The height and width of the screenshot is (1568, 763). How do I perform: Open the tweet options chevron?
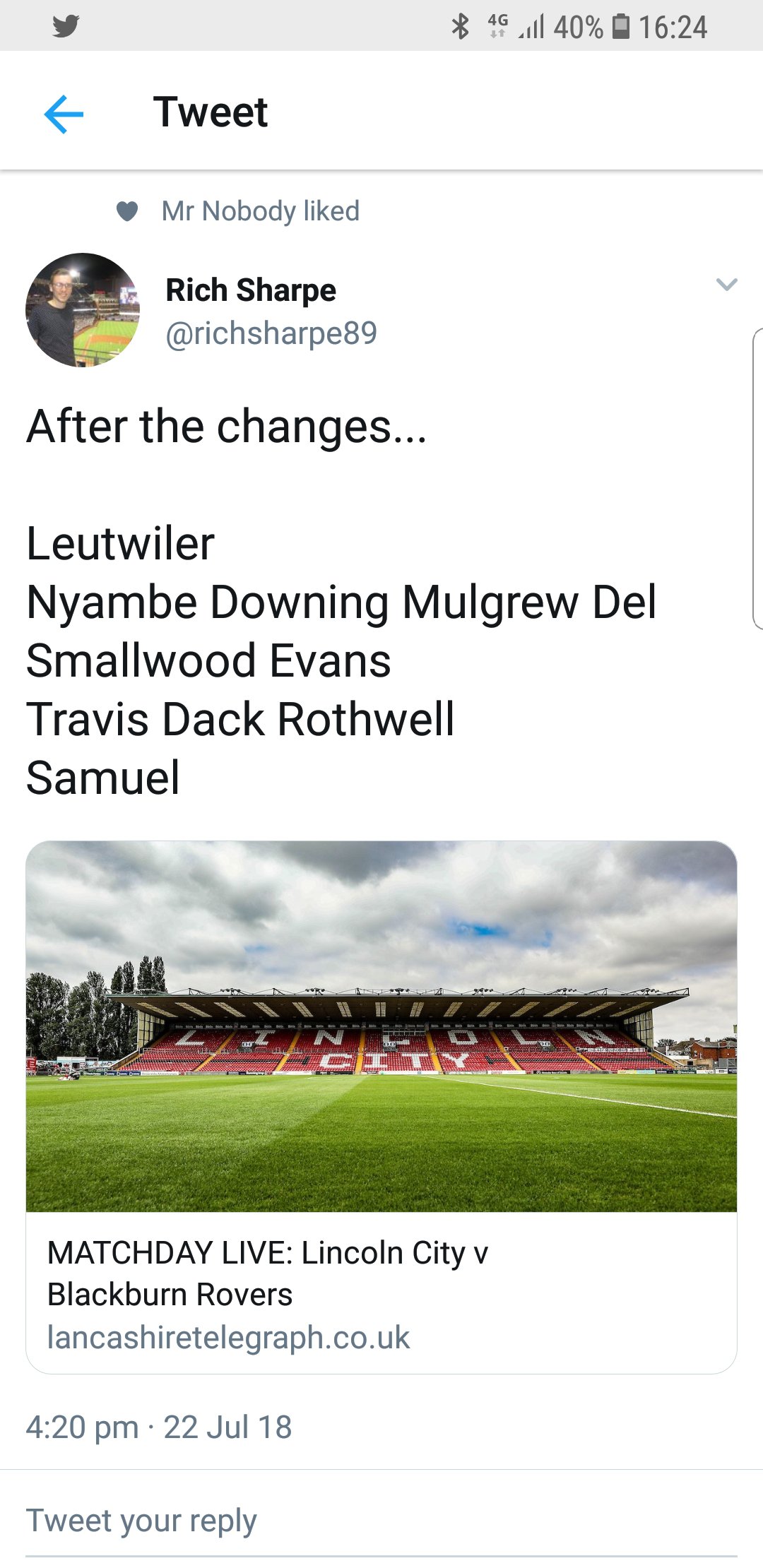[x=726, y=285]
